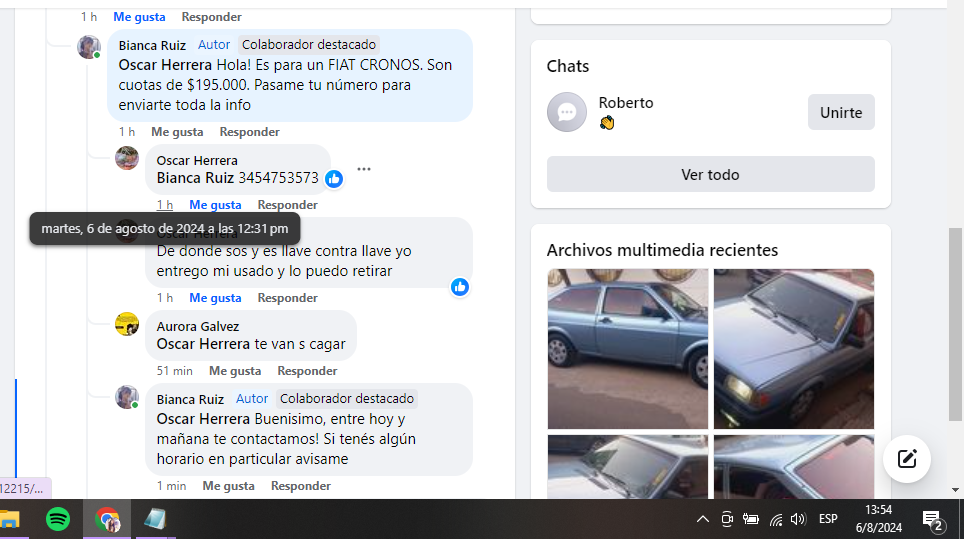Open Spotify from the taskbar
Screen dimensions: 964x539
pos(58,519)
